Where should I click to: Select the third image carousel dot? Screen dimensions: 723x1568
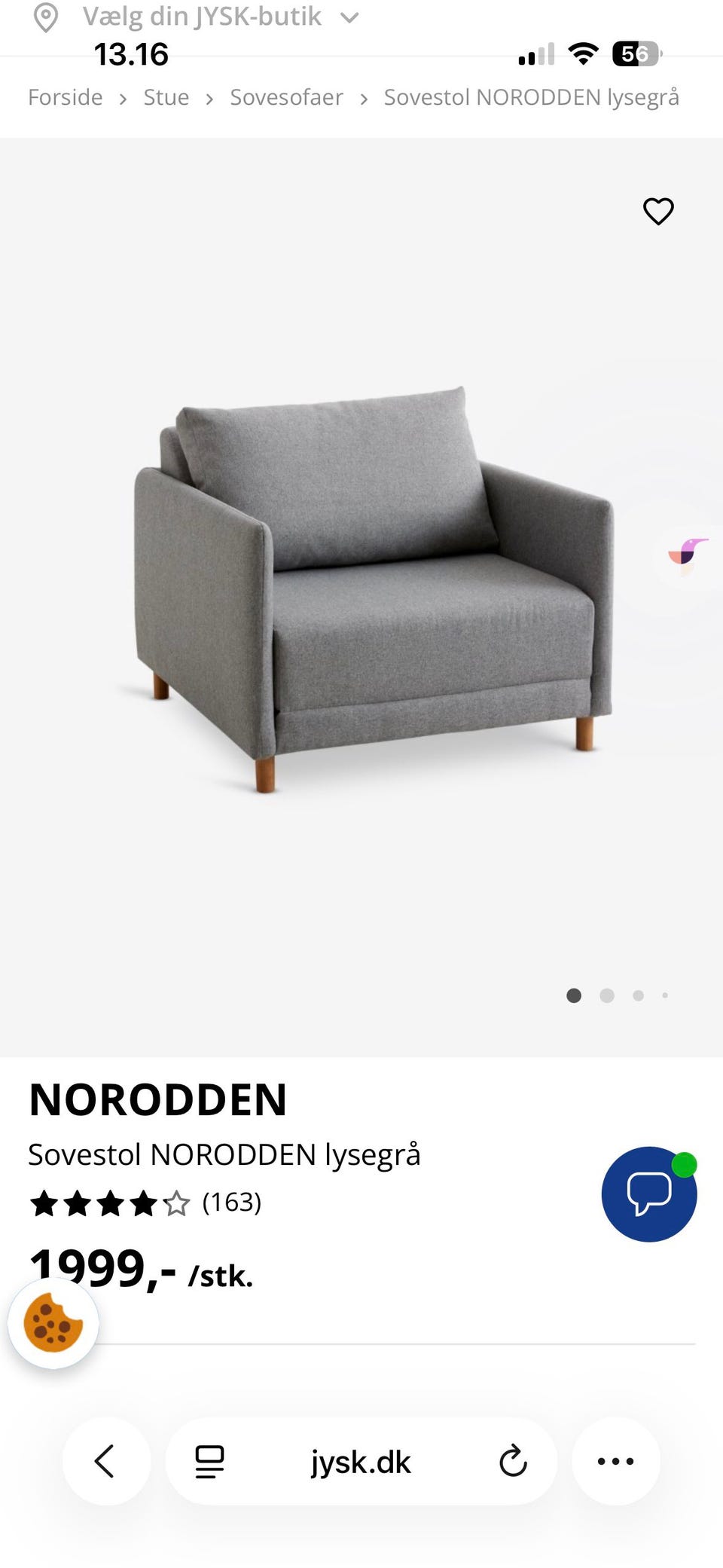pos(638,995)
